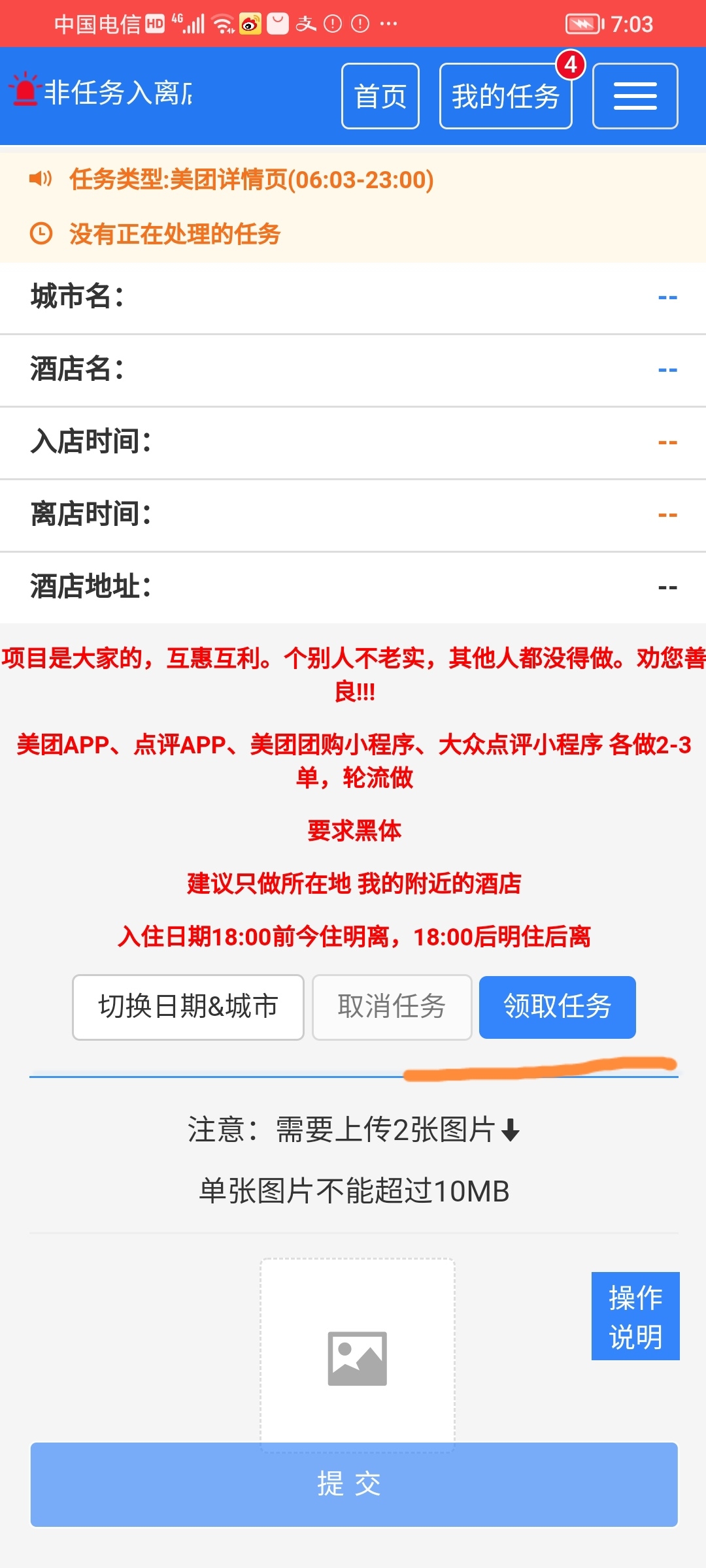Tap 切换日期&城市 button

click(x=188, y=1007)
